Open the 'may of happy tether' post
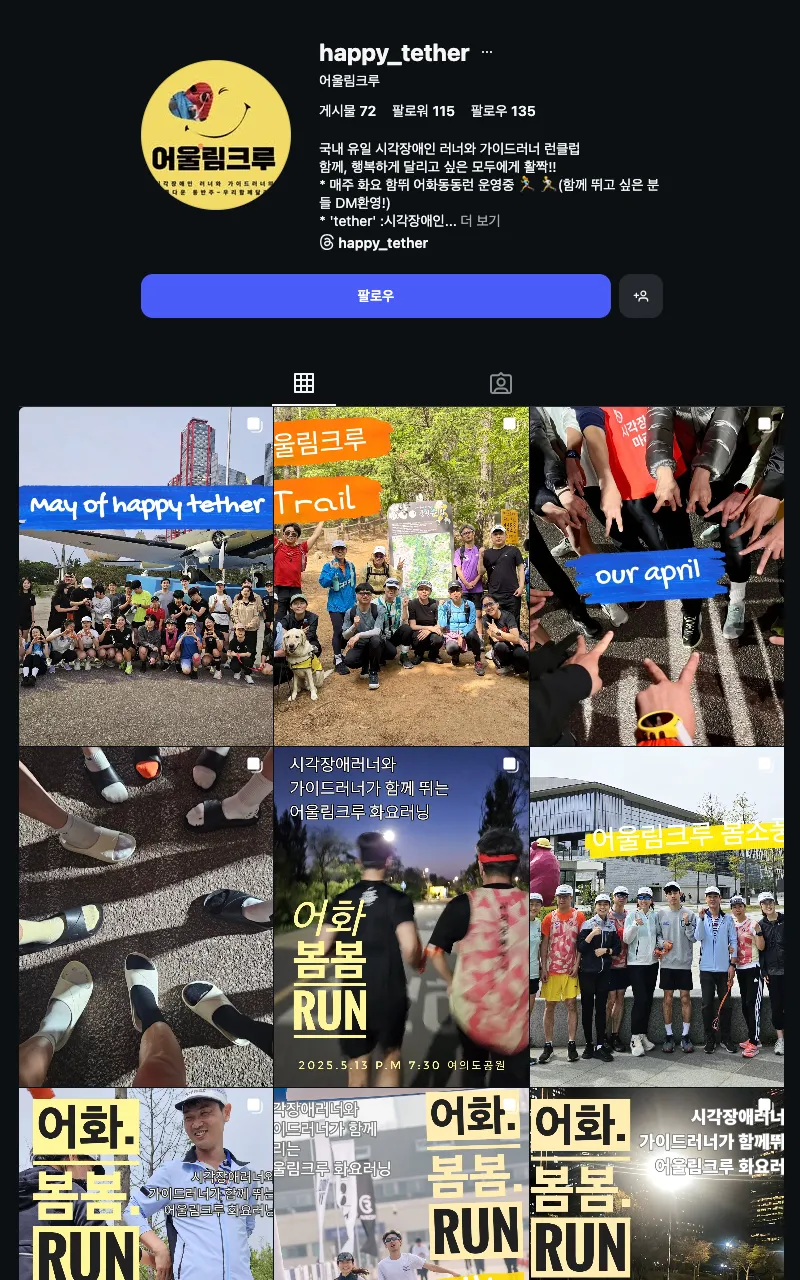This screenshot has width=800, height=1280. coord(146,576)
